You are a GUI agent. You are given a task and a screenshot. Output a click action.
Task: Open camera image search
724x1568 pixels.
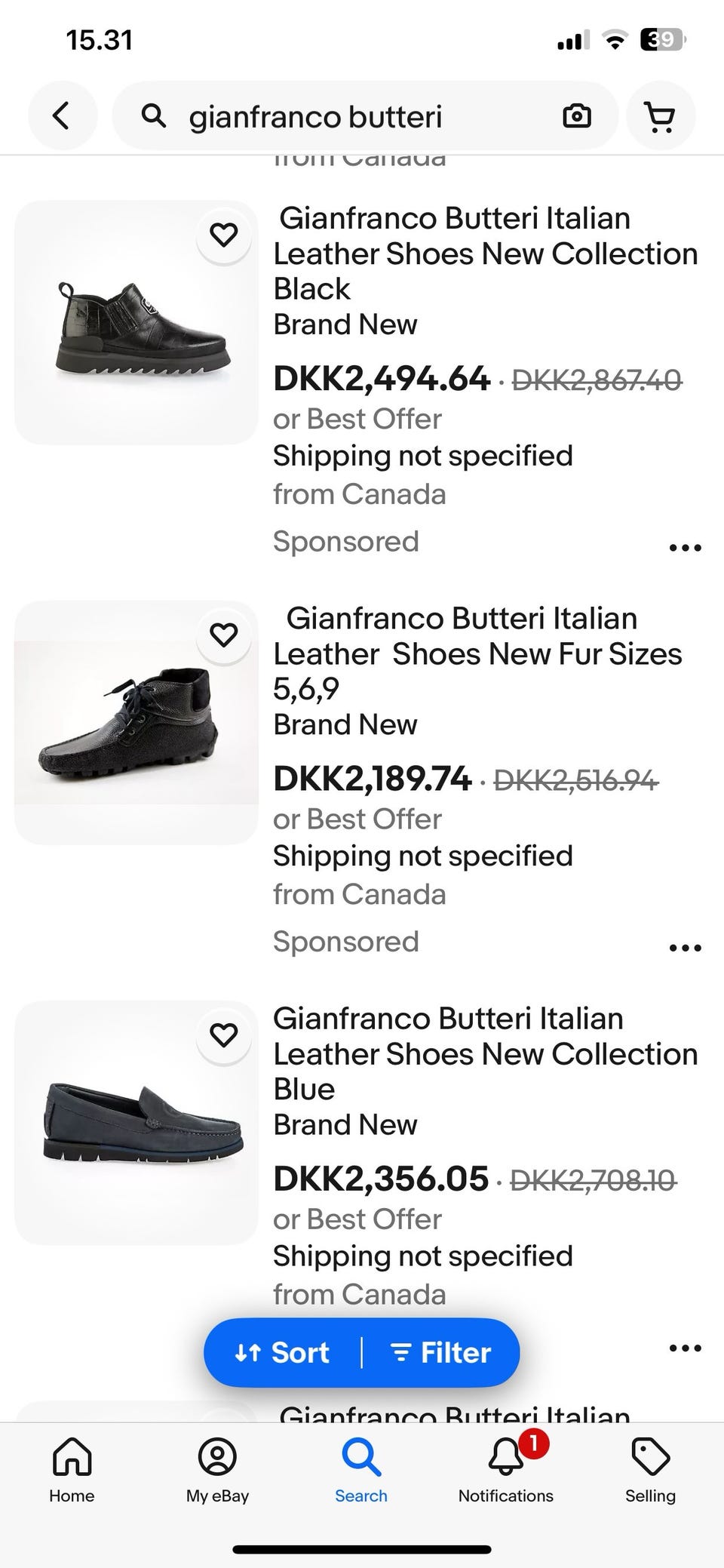577,116
